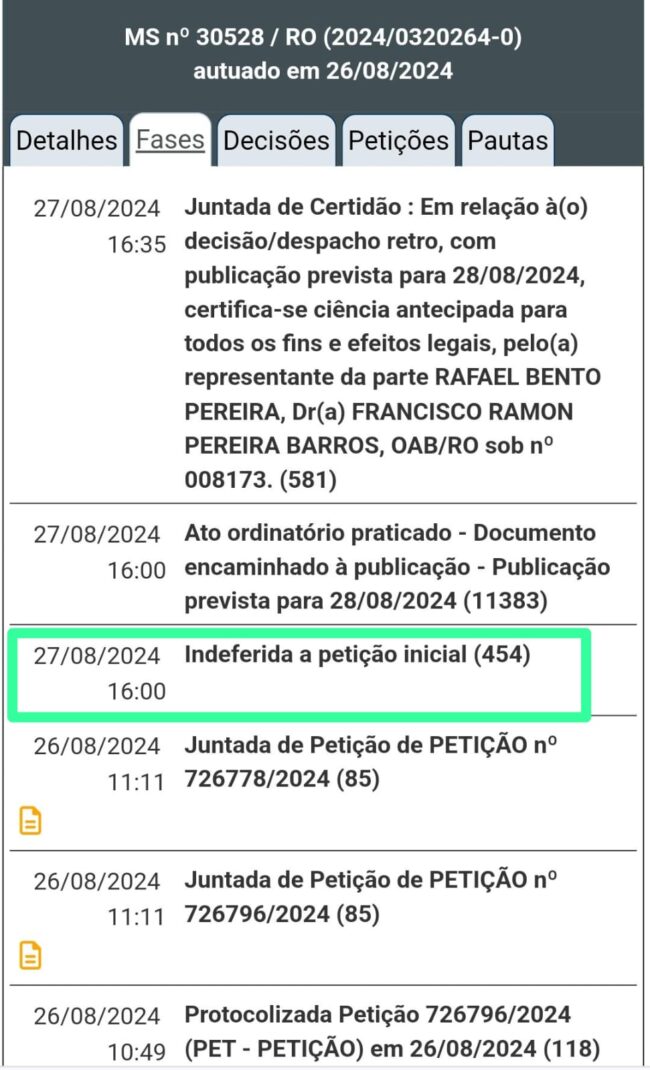
Task: Switch to the Detalhes tab
Action: pyautogui.click(x=66, y=141)
